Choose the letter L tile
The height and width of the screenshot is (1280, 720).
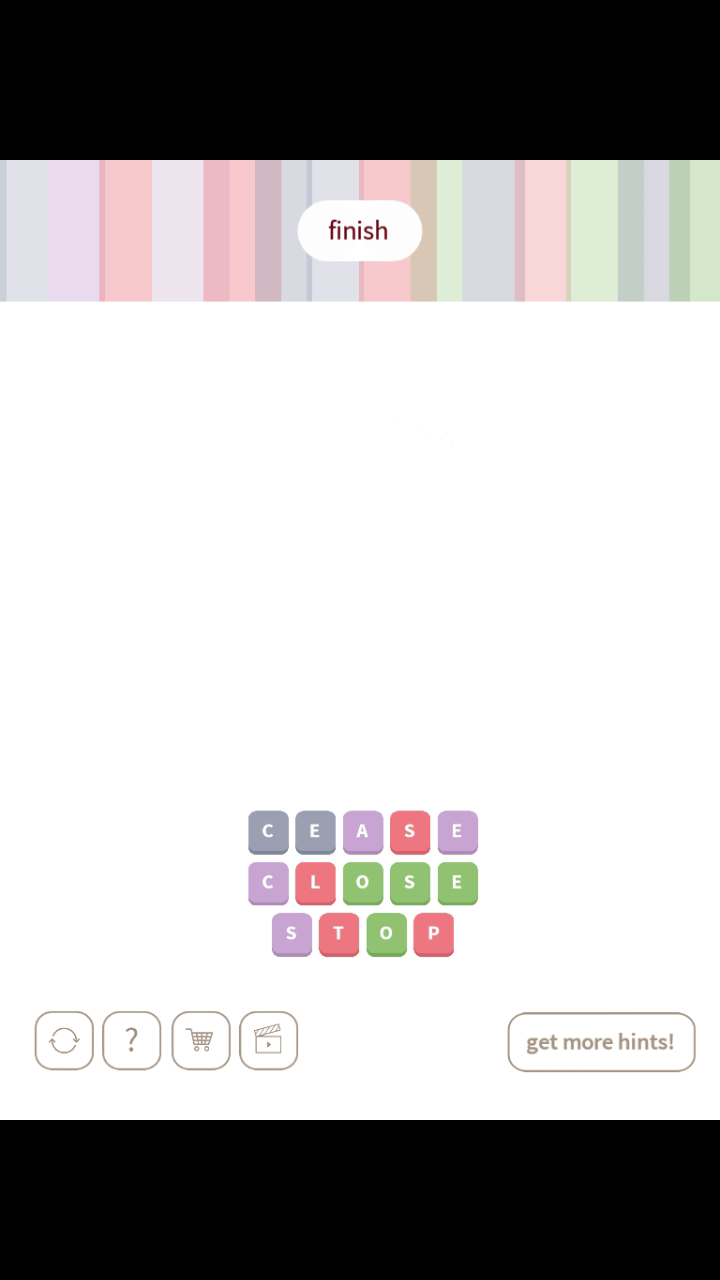tap(315, 883)
